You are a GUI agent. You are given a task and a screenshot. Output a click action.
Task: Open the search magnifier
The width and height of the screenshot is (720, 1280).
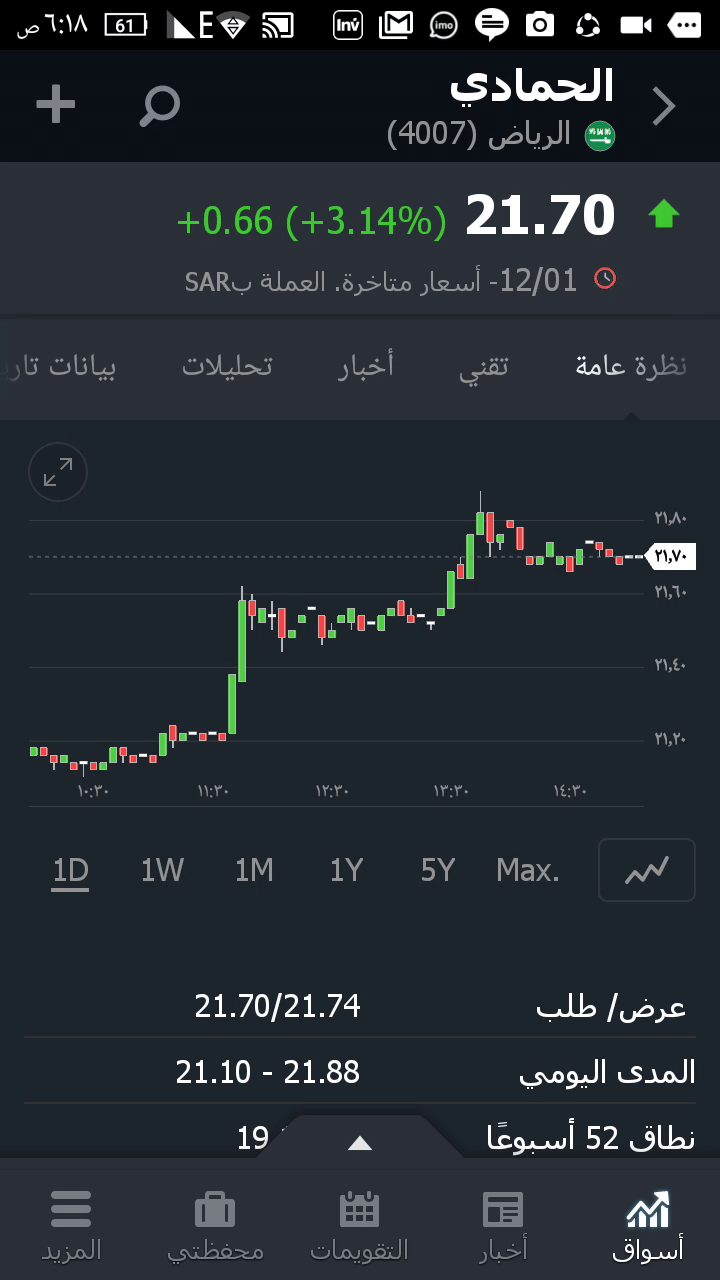click(x=159, y=105)
